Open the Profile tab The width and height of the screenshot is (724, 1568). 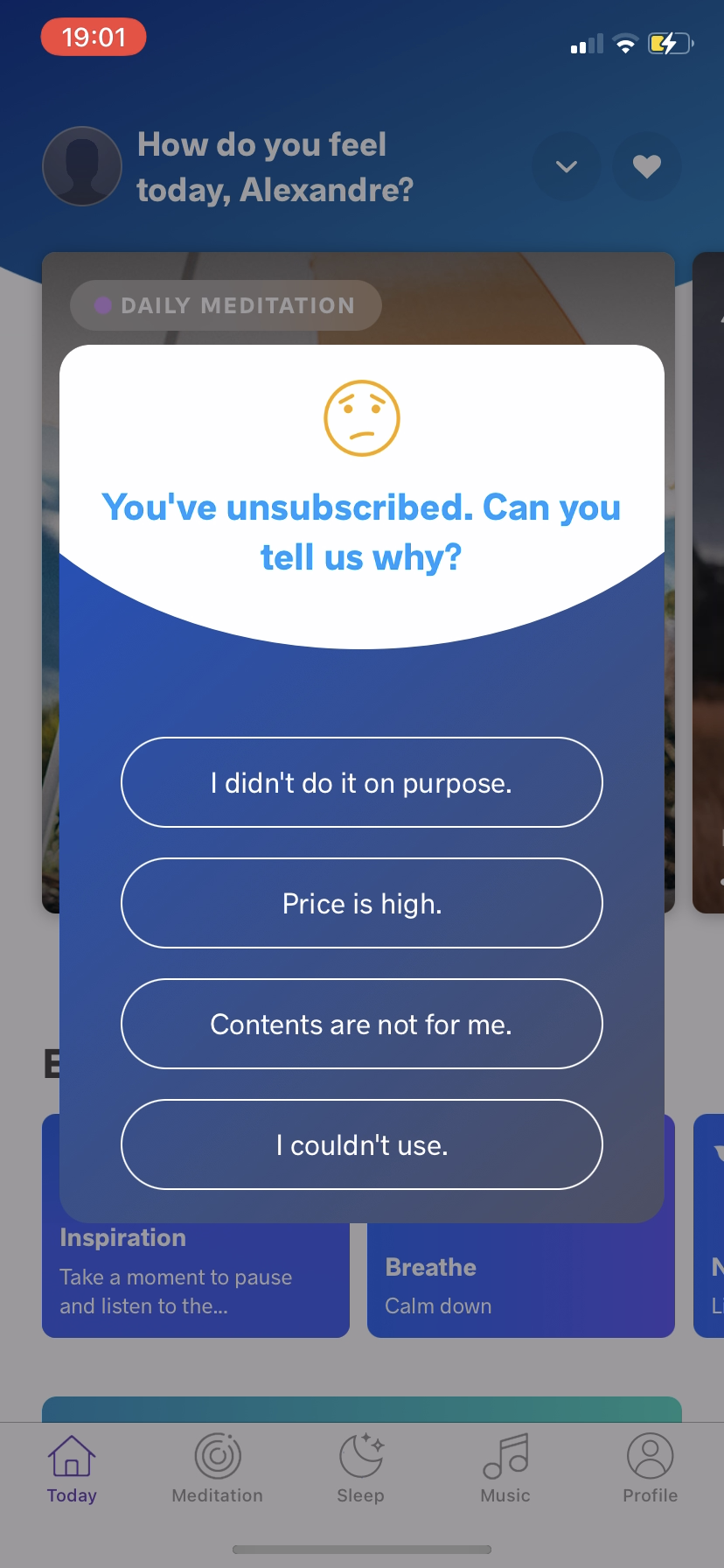pyautogui.click(x=650, y=1468)
